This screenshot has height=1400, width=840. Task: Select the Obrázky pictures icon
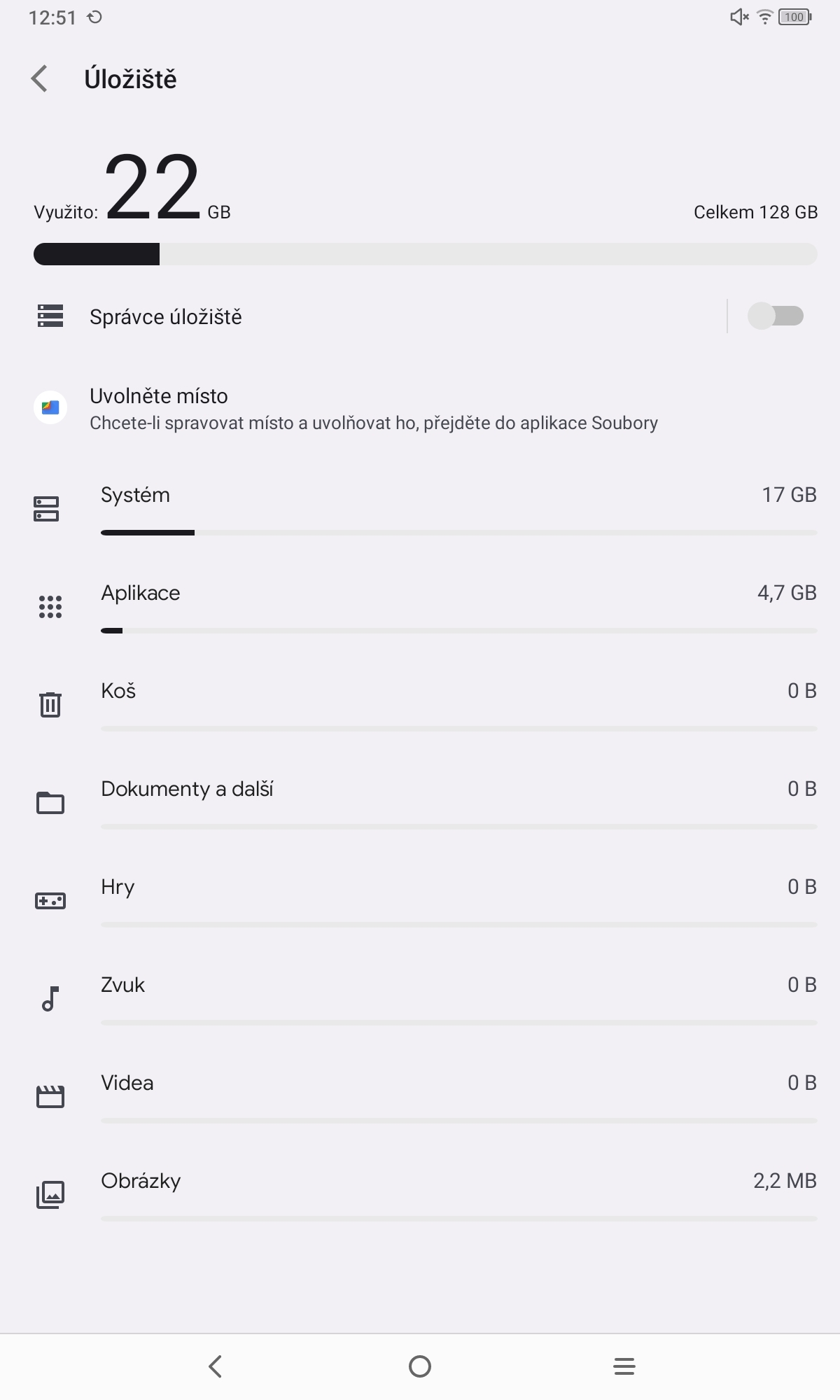pos(48,1196)
